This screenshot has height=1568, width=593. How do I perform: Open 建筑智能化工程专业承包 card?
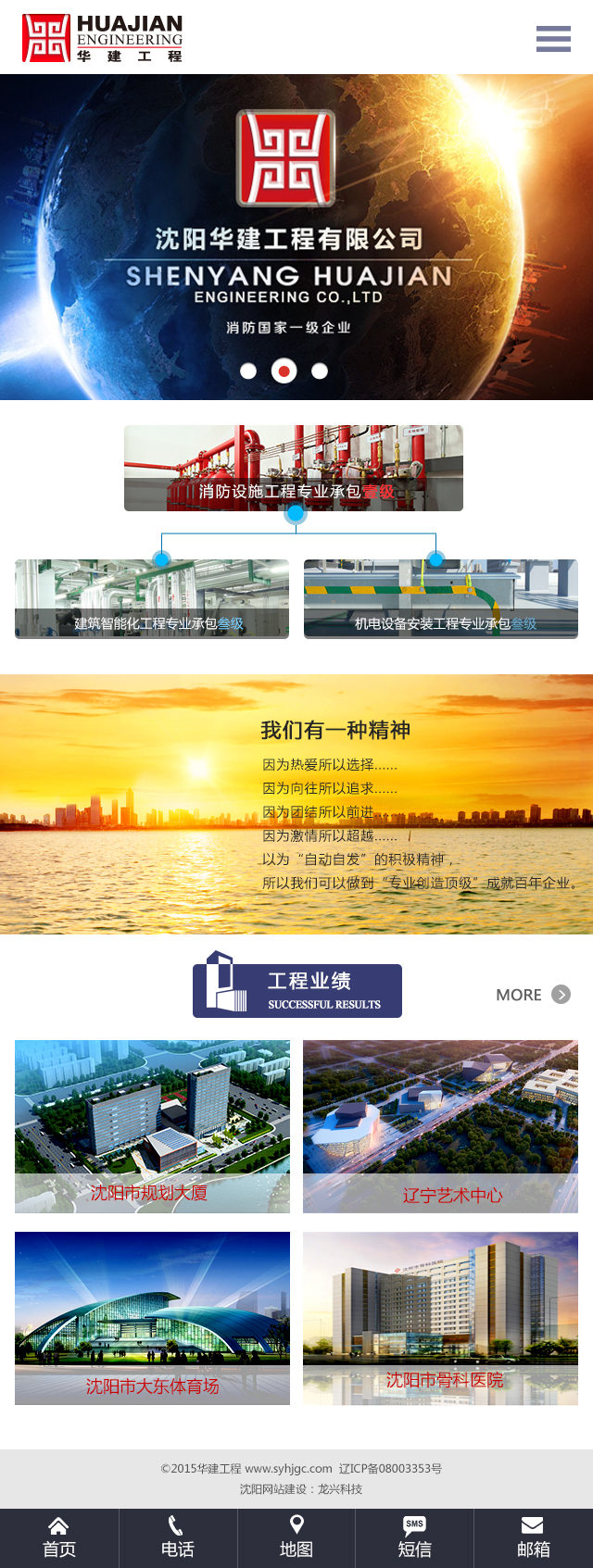point(152,599)
